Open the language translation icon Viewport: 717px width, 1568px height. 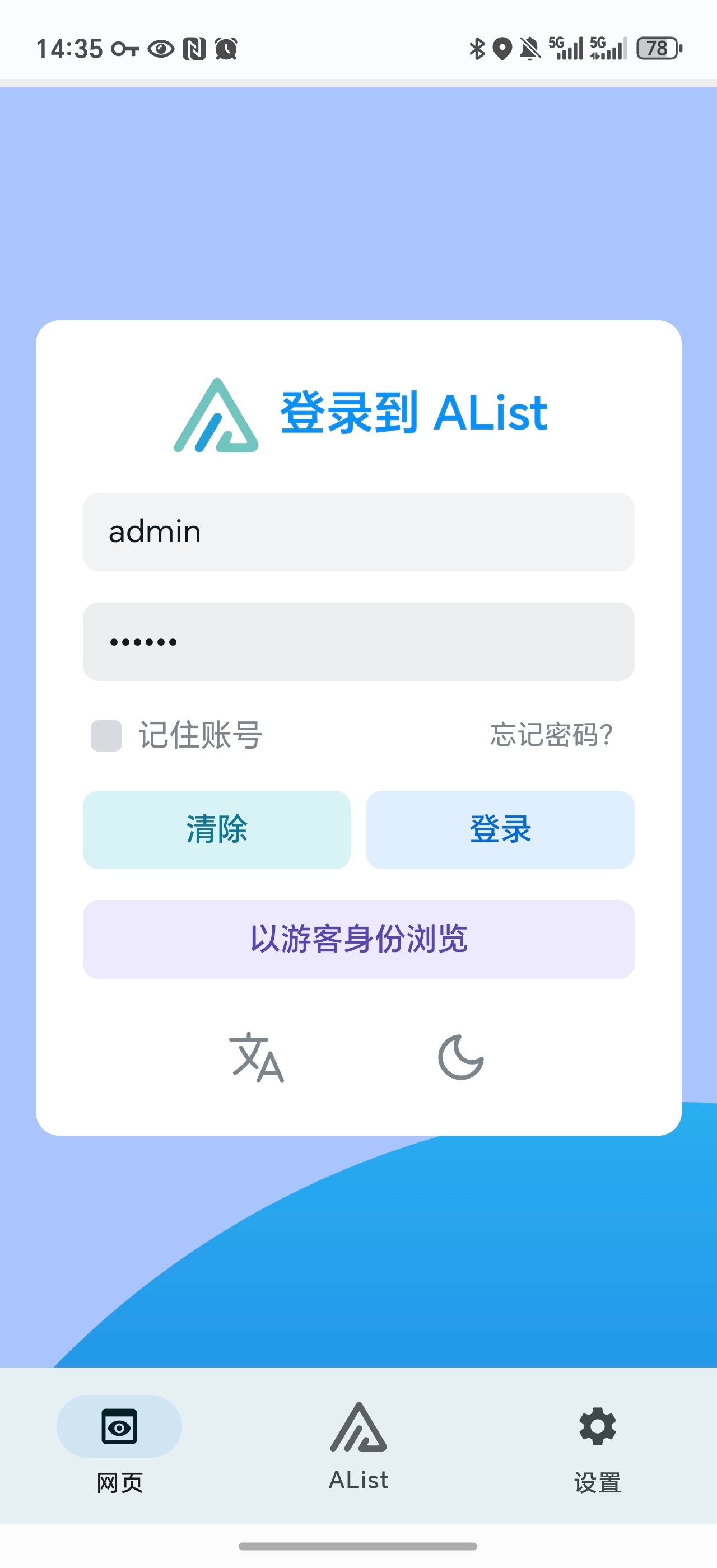tap(256, 1057)
